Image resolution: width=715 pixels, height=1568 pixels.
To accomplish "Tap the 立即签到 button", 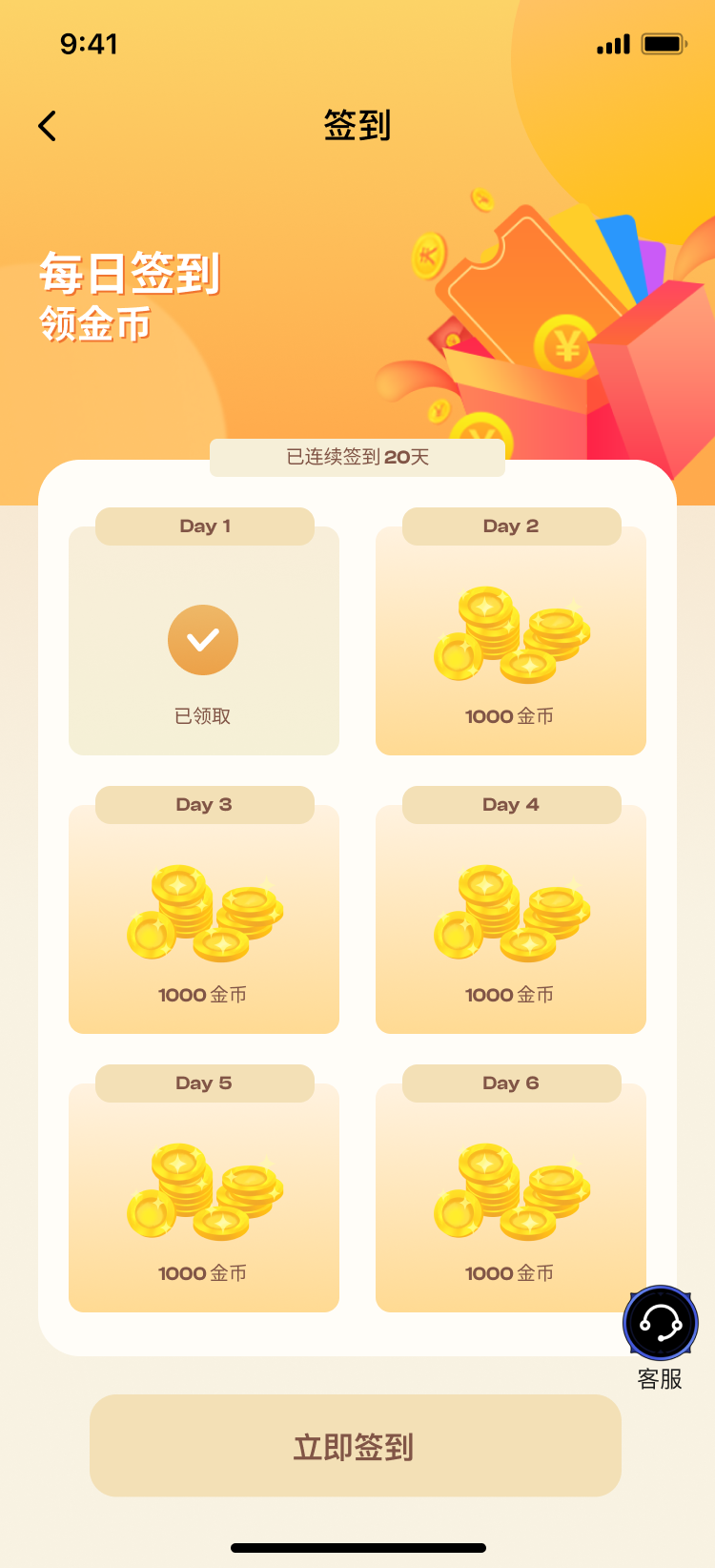I will pyautogui.click(x=355, y=1446).
